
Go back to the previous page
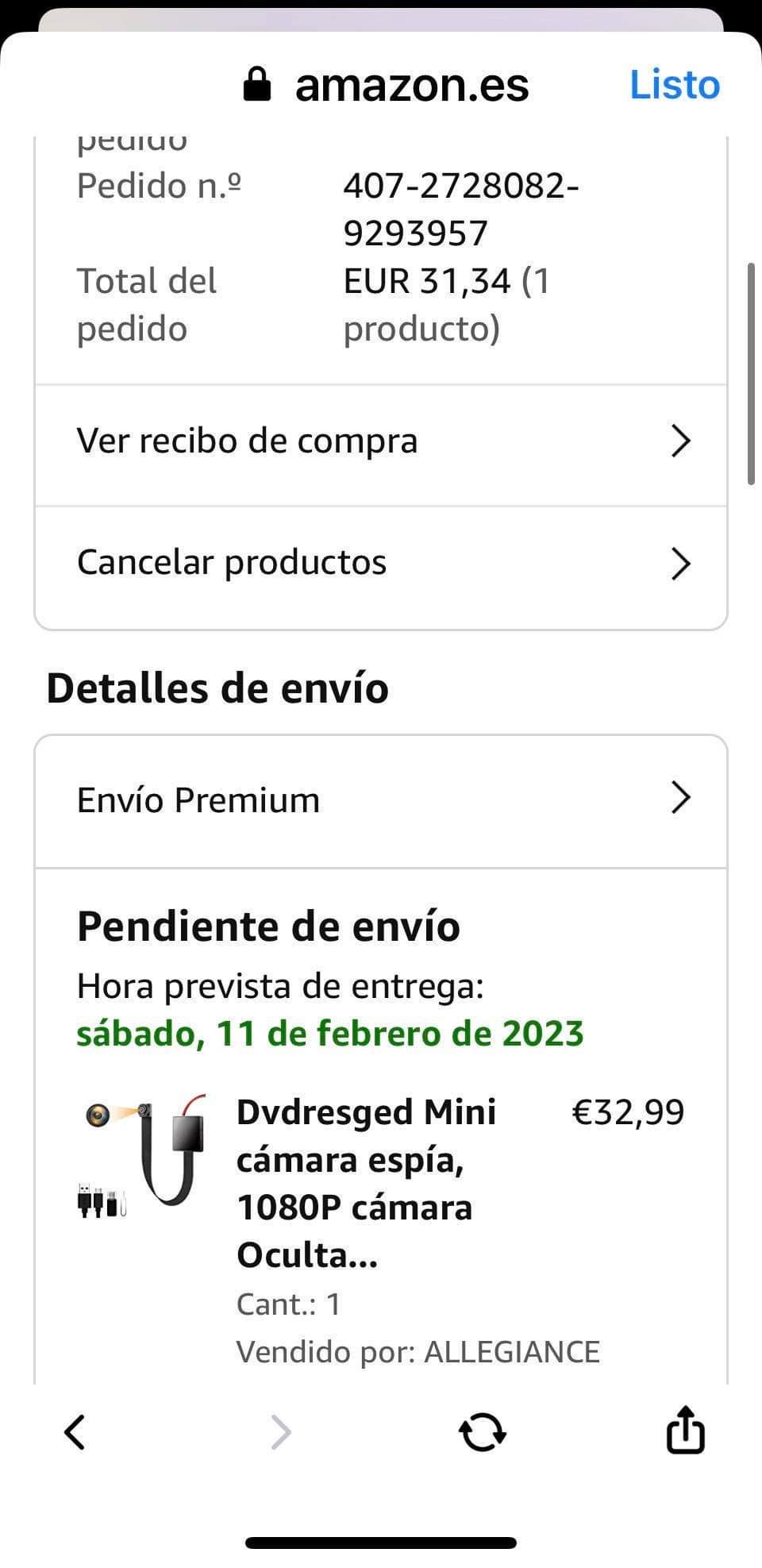(x=75, y=1432)
